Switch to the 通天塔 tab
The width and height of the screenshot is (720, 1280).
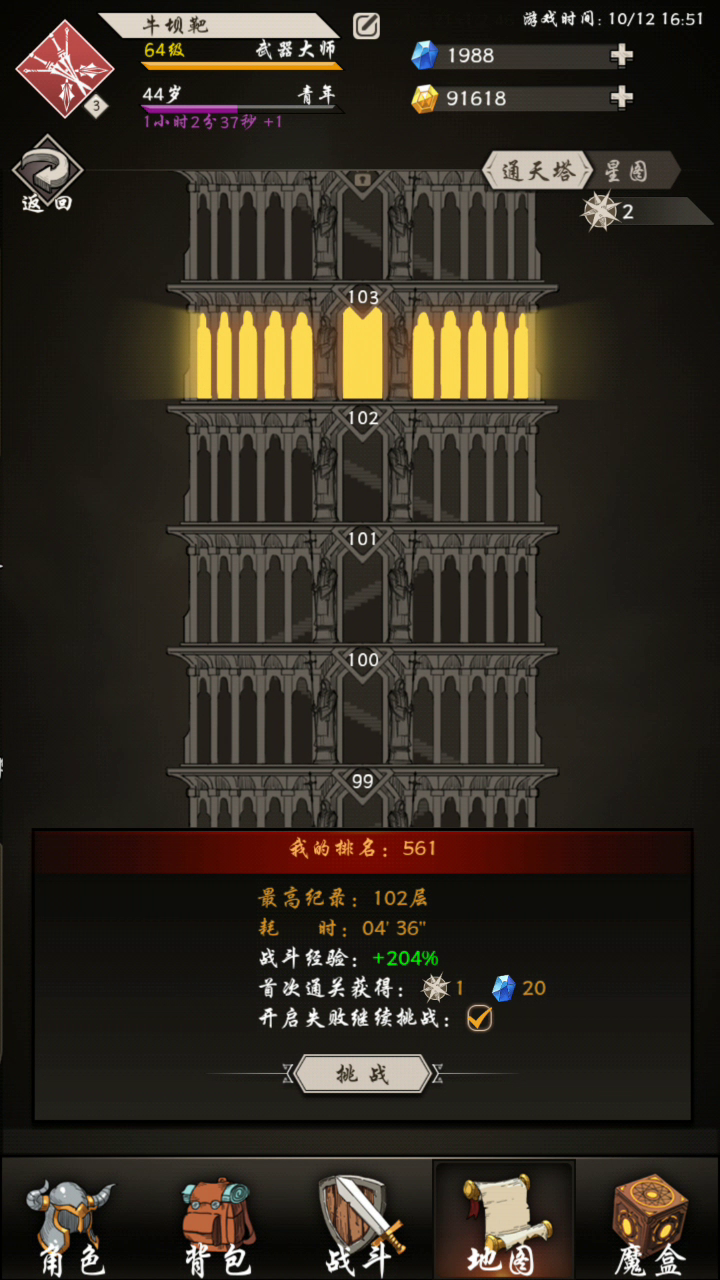[538, 171]
